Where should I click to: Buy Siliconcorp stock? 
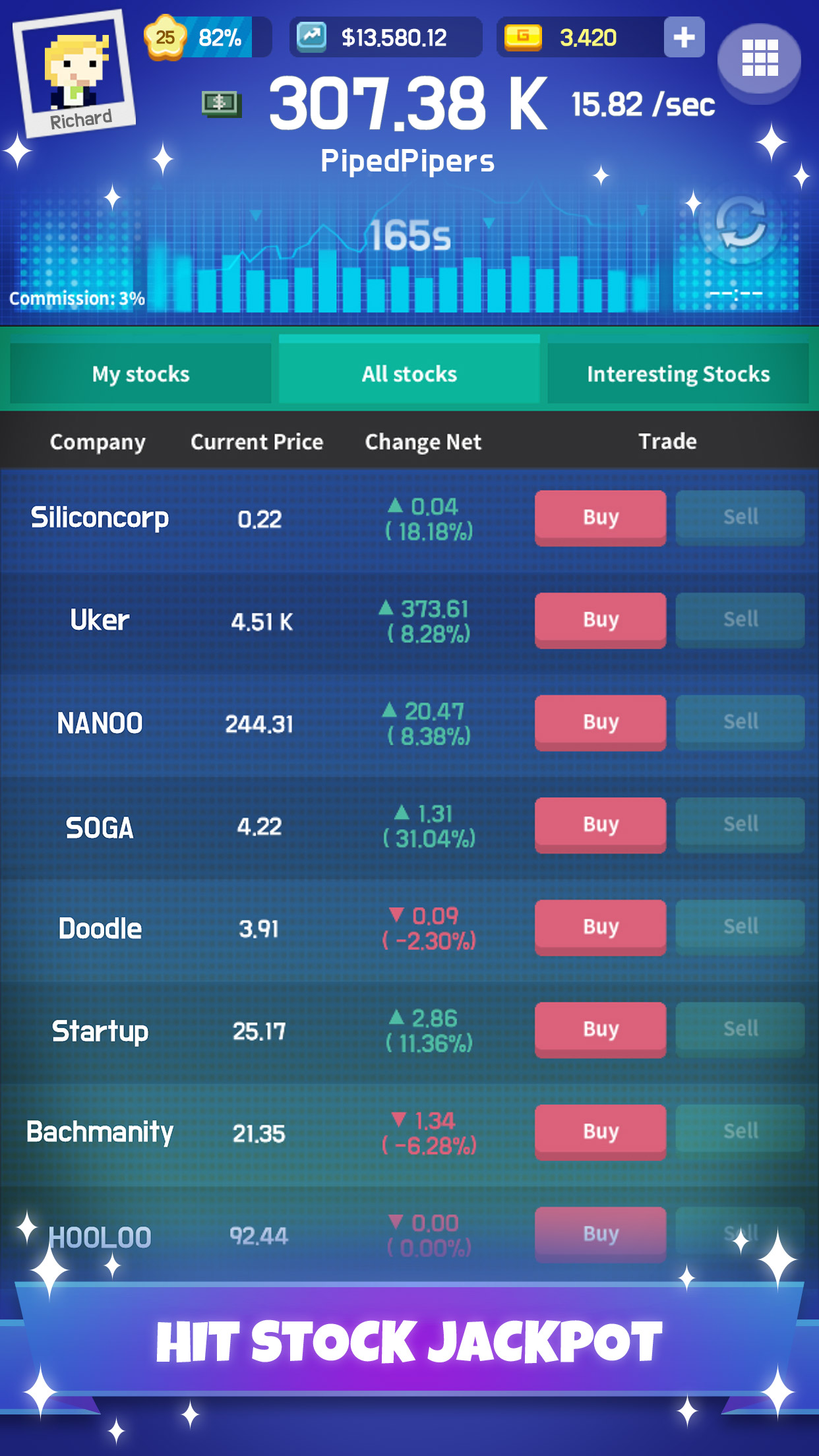[x=600, y=518]
